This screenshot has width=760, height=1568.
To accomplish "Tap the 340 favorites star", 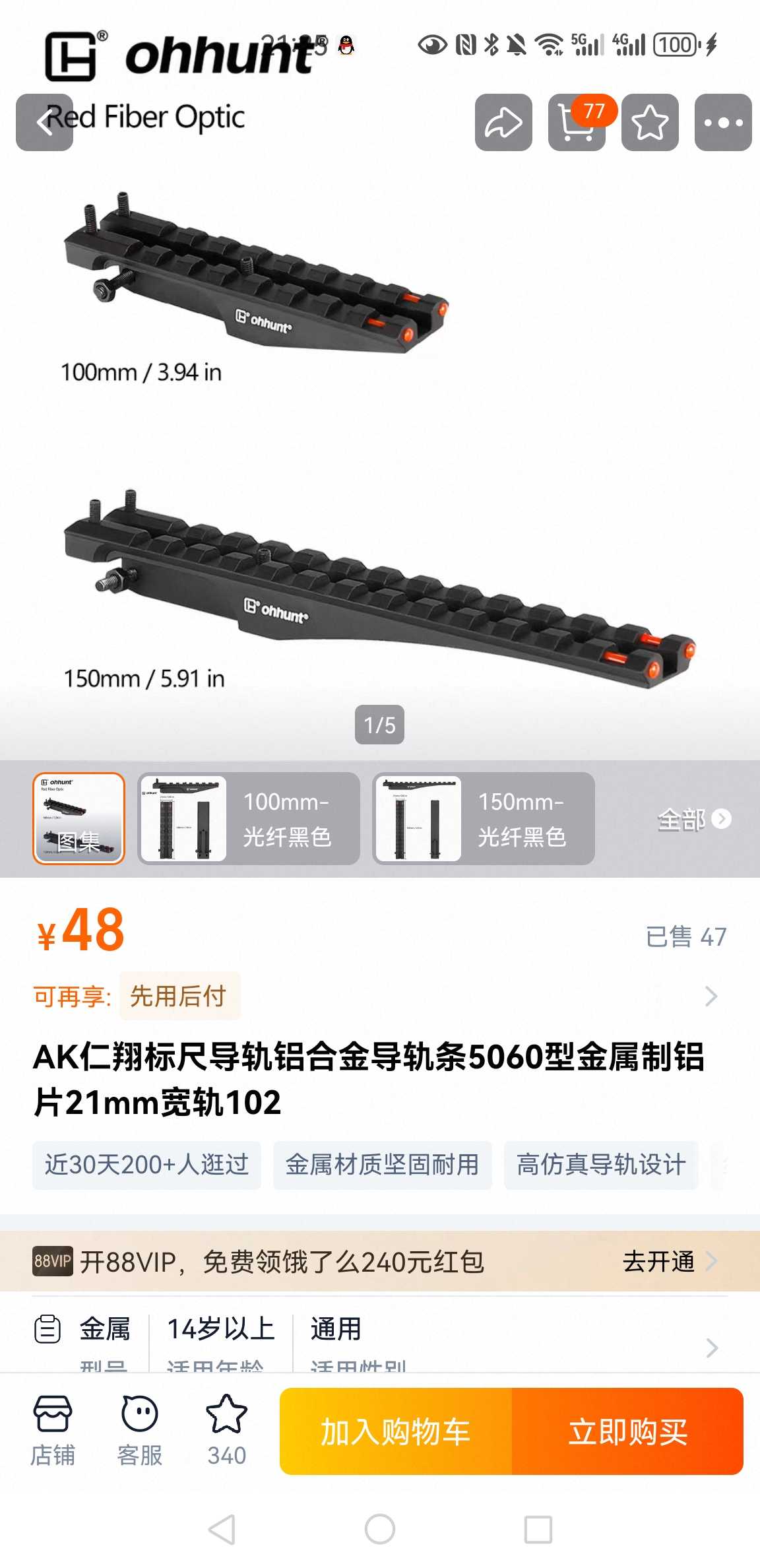I will [227, 1431].
